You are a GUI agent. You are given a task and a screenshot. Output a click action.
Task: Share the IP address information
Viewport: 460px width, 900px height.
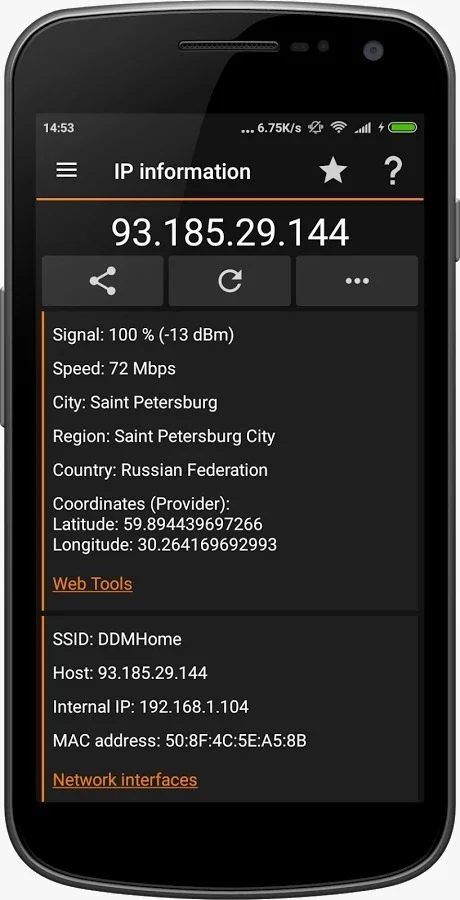(x=103, y=281)
